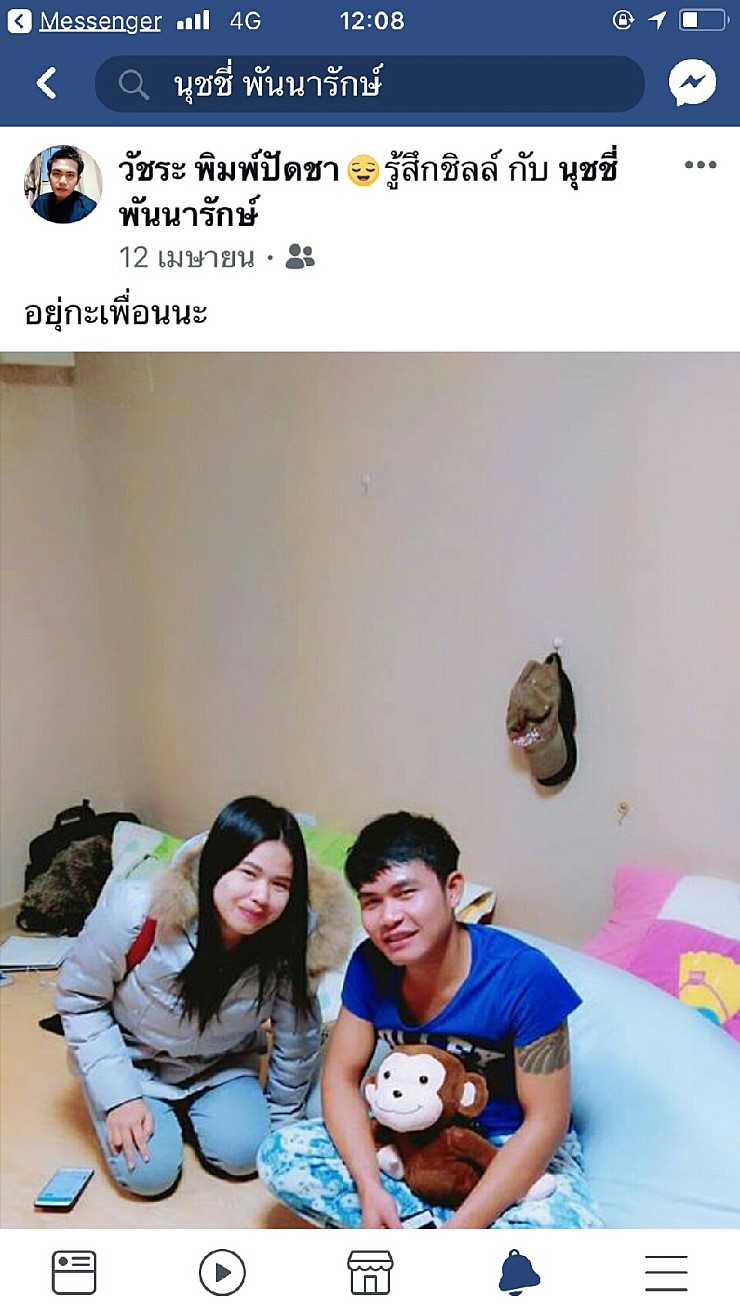Switch to the Watch videos tab

click(x=222, y=1273)
